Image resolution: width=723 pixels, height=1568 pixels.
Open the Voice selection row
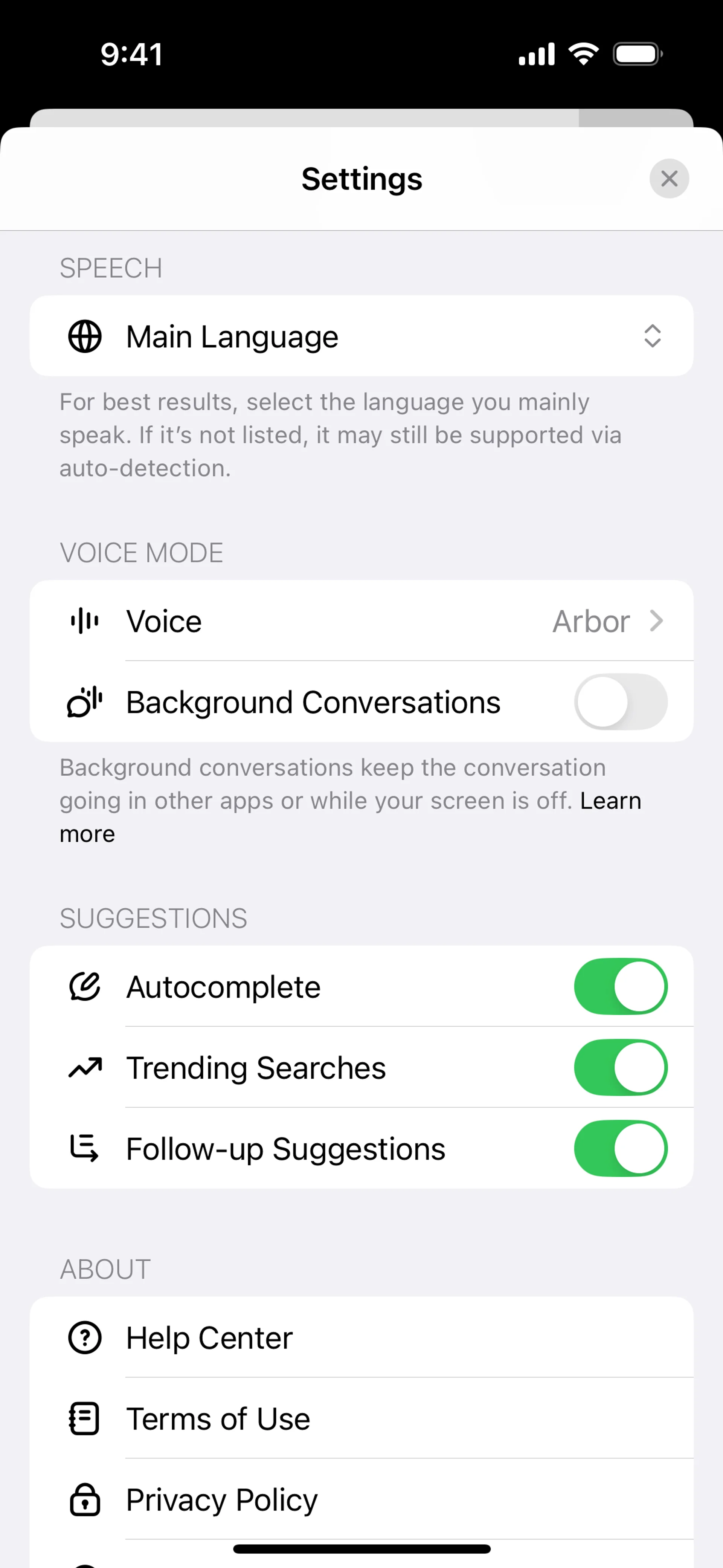361,621
